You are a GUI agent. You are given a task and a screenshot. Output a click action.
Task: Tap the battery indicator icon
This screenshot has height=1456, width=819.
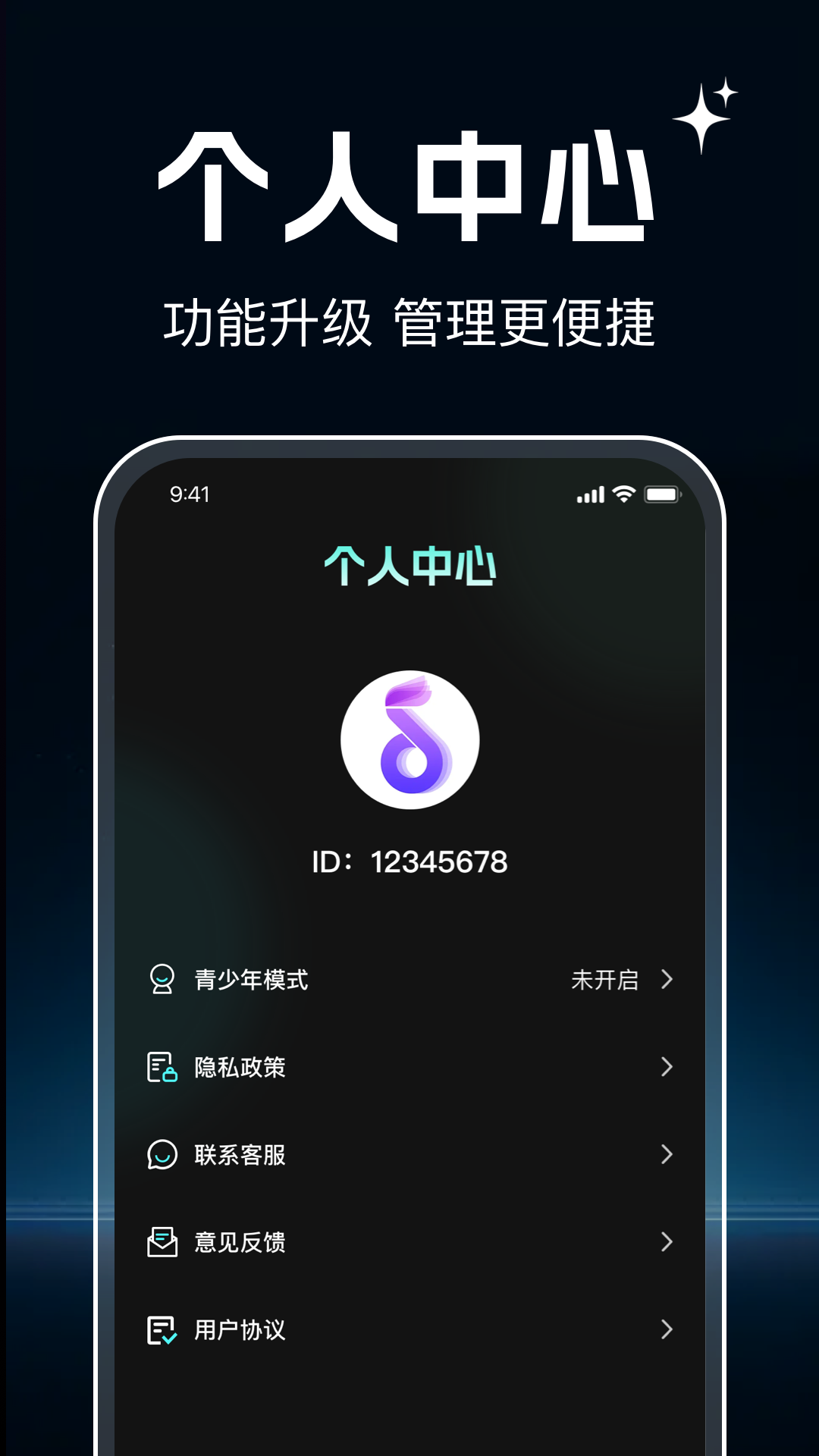(661, 494)
